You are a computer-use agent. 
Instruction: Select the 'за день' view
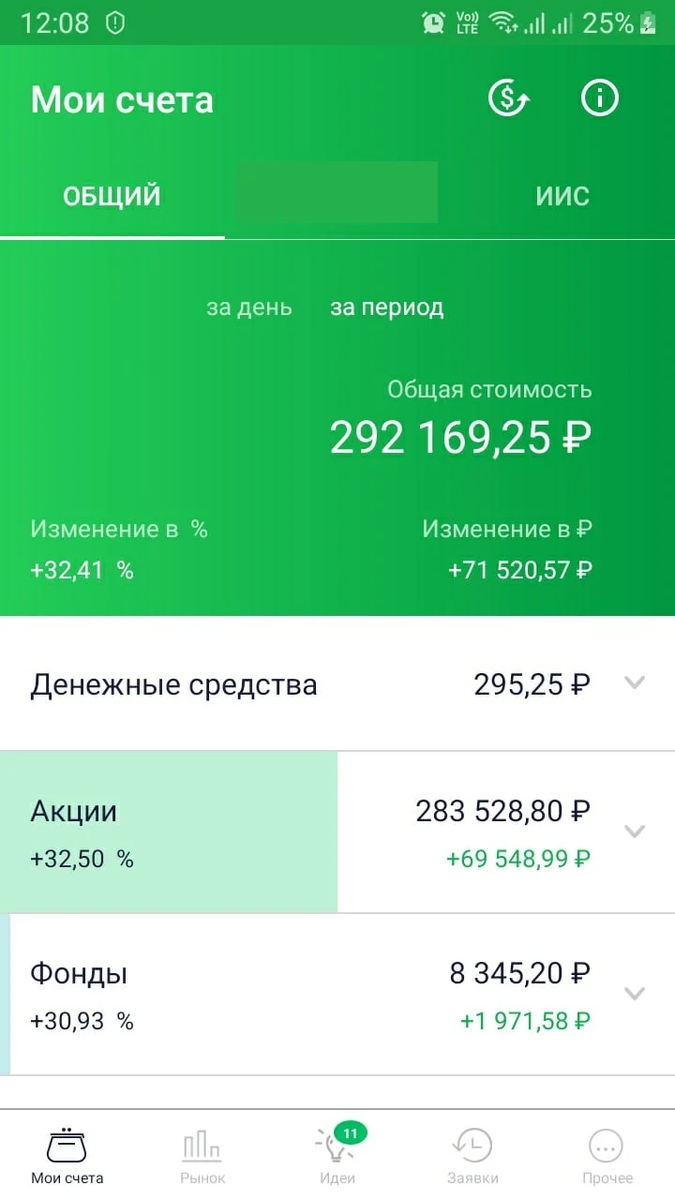(249, 308)
